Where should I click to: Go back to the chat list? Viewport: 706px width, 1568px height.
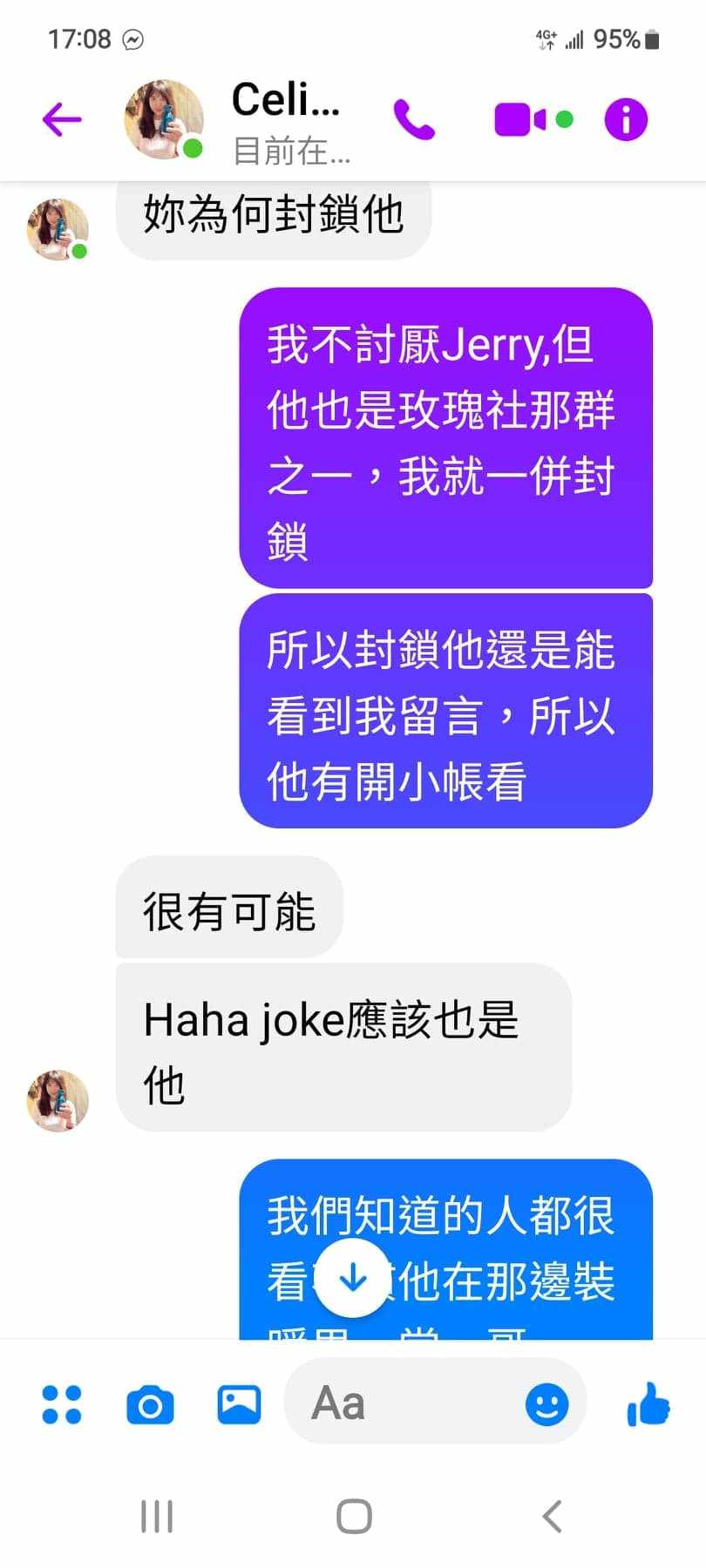62,119
